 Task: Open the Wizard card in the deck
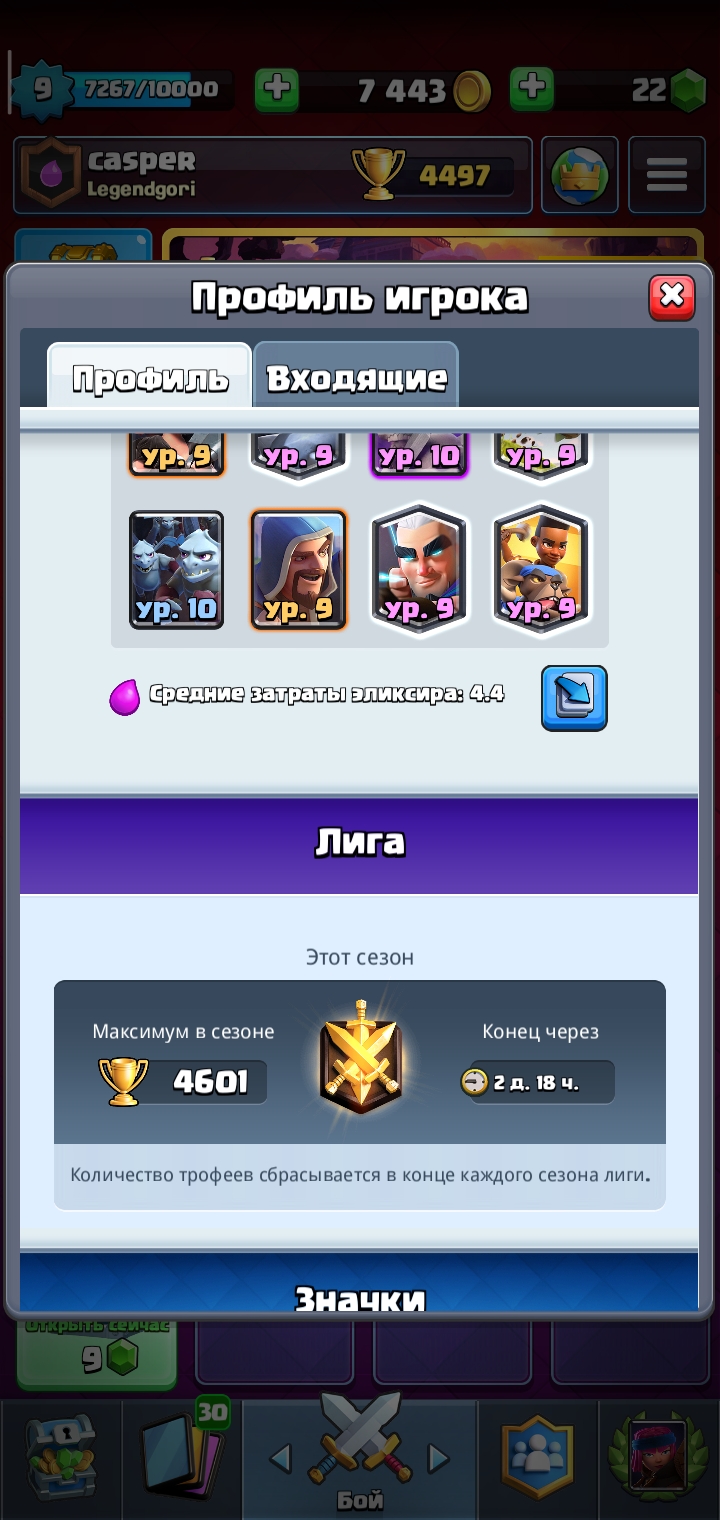(298, 570)
